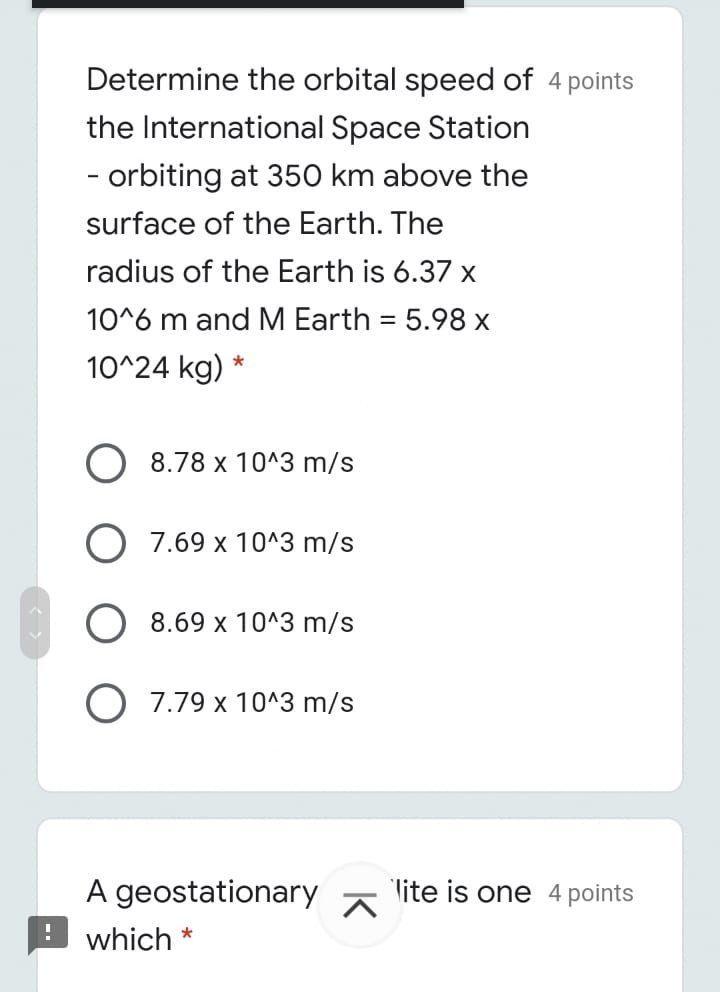Click inside the orbital speed question card
Image resolution: width=720 pixels, height=992 pixels.
360,400
